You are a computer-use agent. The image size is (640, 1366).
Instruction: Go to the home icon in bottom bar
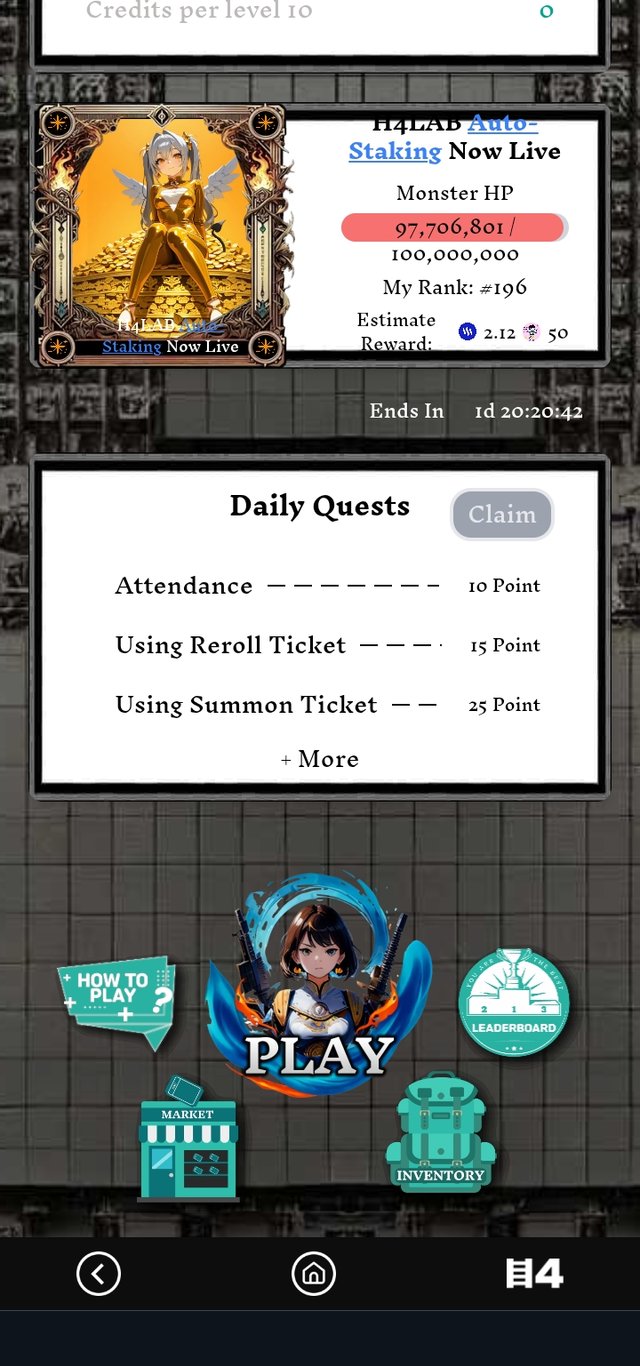(313, 1274)
